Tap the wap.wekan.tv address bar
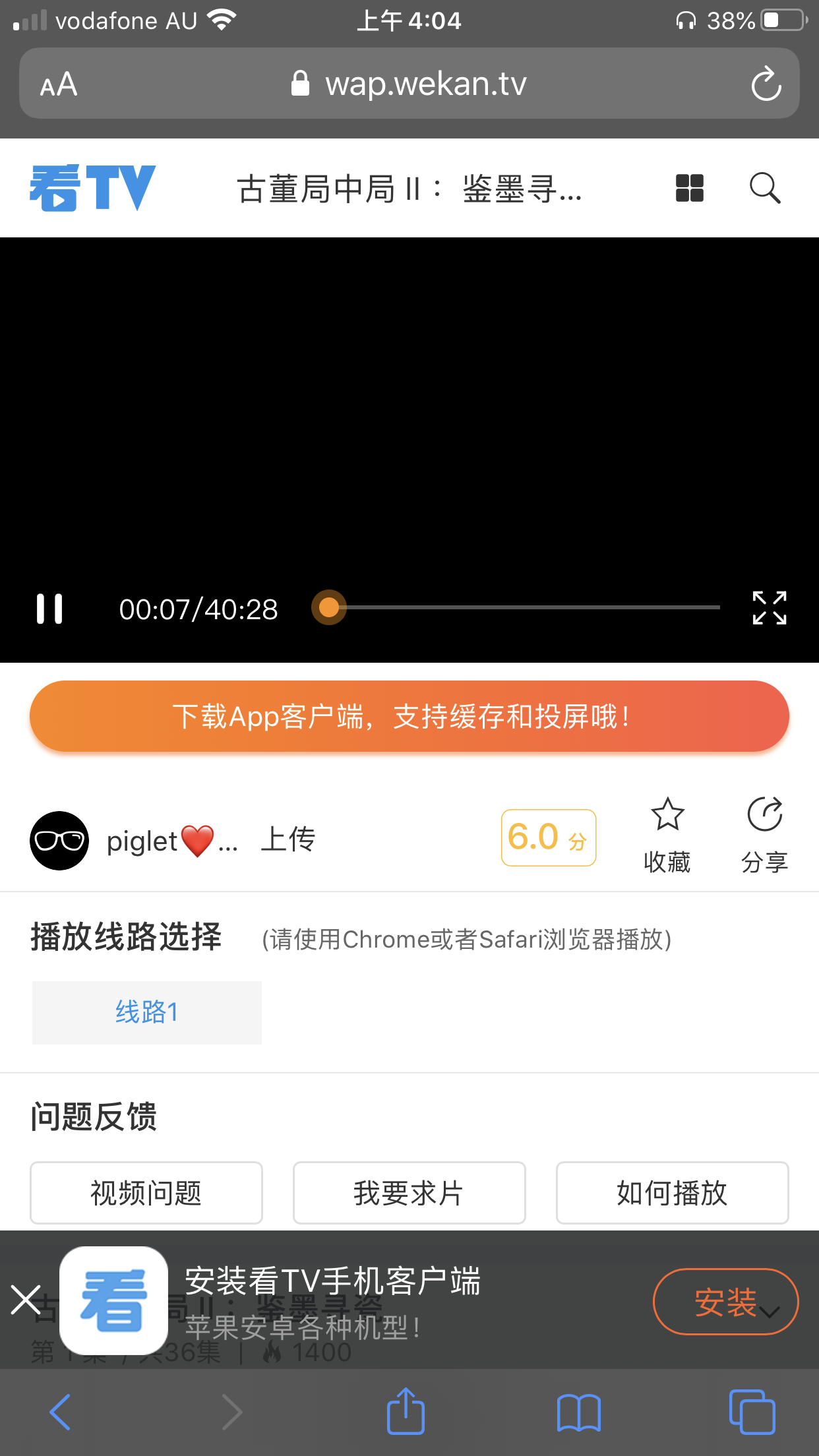This screenshot has width=819, height=1456. coord(409,84)
